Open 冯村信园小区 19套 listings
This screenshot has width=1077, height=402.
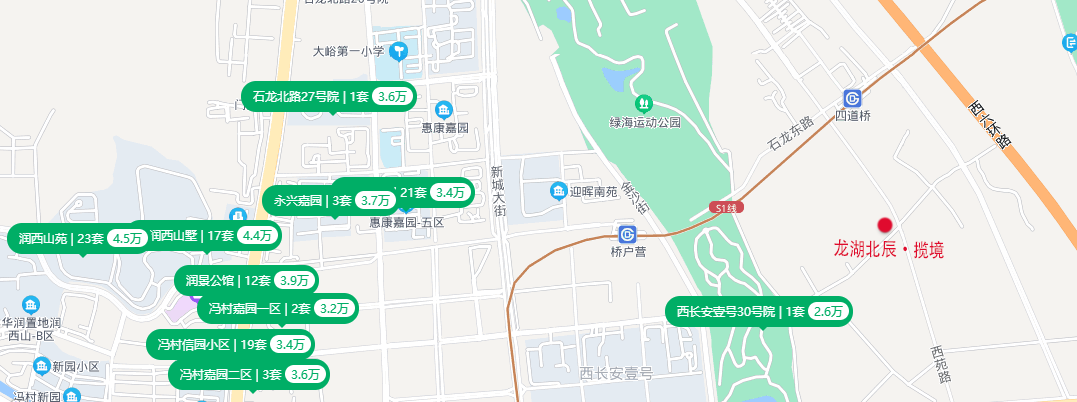pos(230,344)
